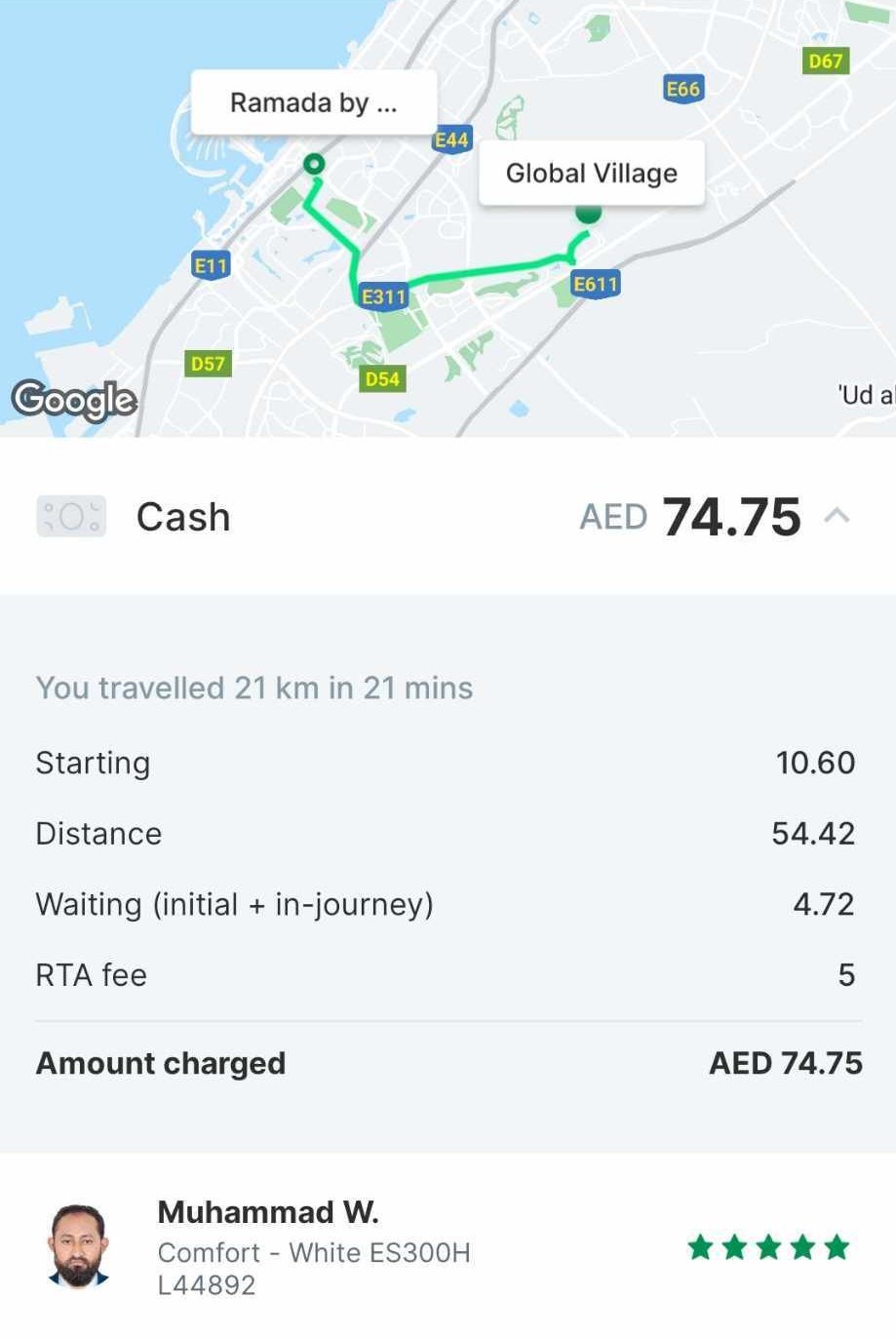Collapse the AED 74.75 fare breakdown
The height and width of the screenshot is (1338, 896).
tap(837, 516)
